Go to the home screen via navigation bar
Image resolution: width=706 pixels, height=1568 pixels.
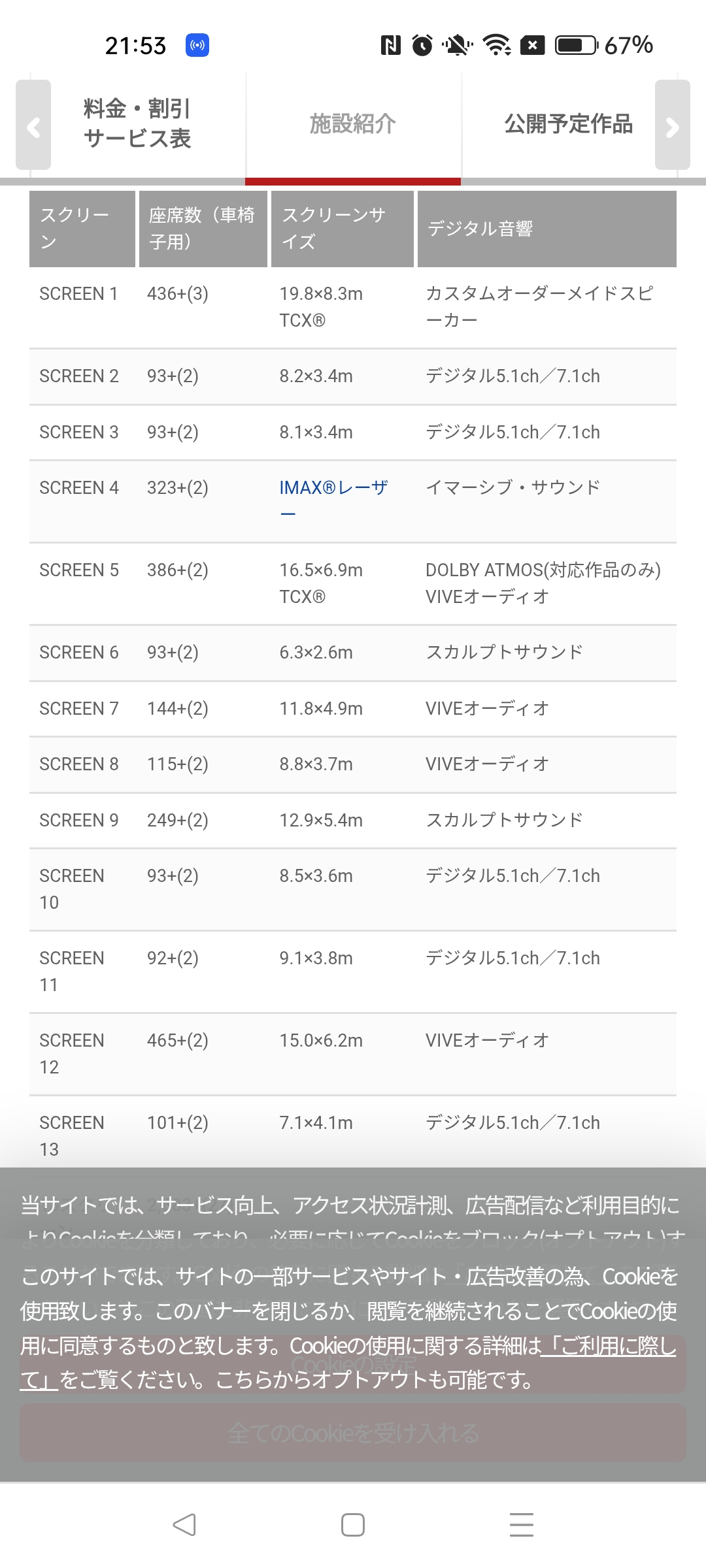[353, 1525]
